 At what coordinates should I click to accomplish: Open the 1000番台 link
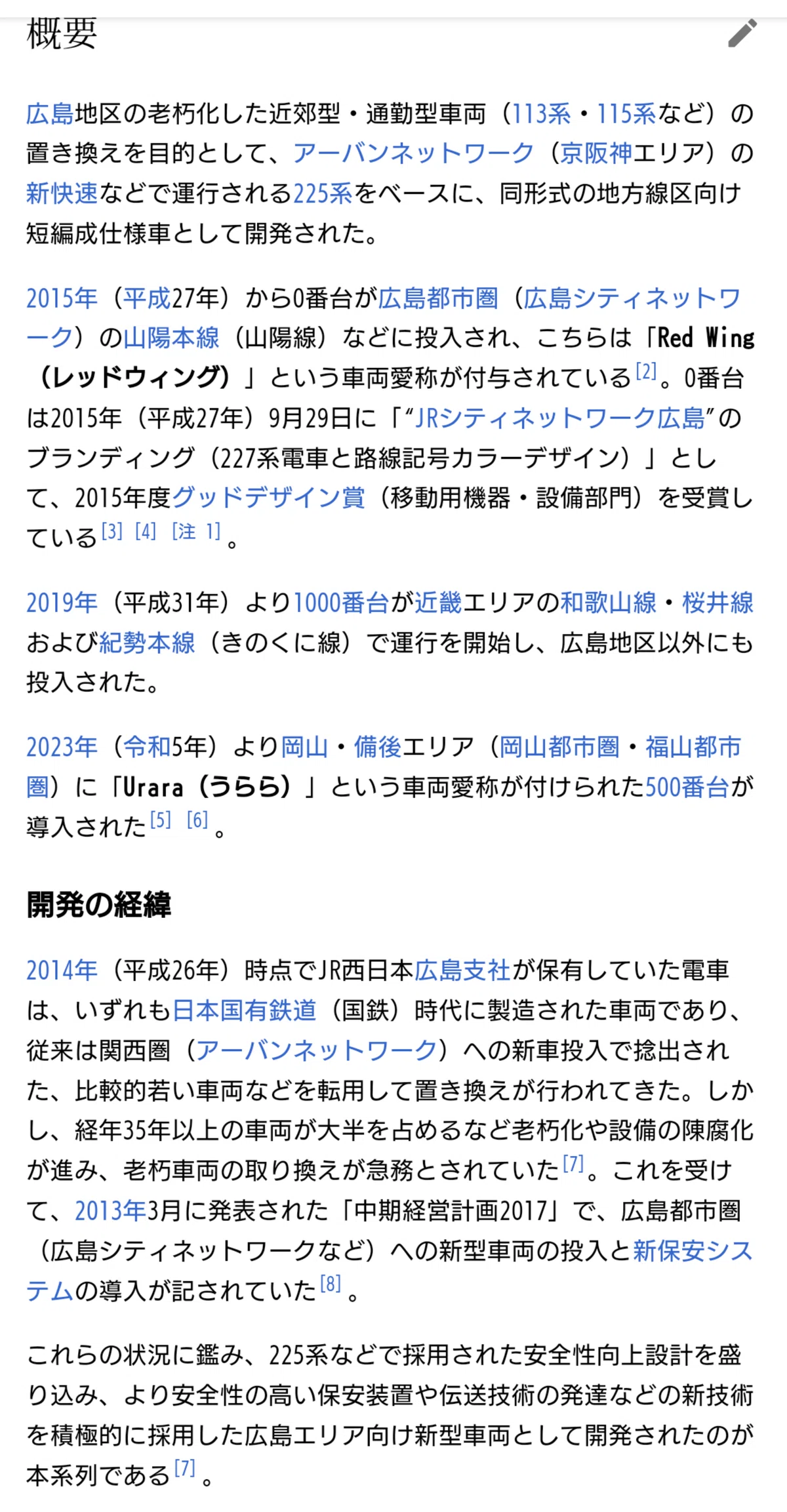(341, 603)
